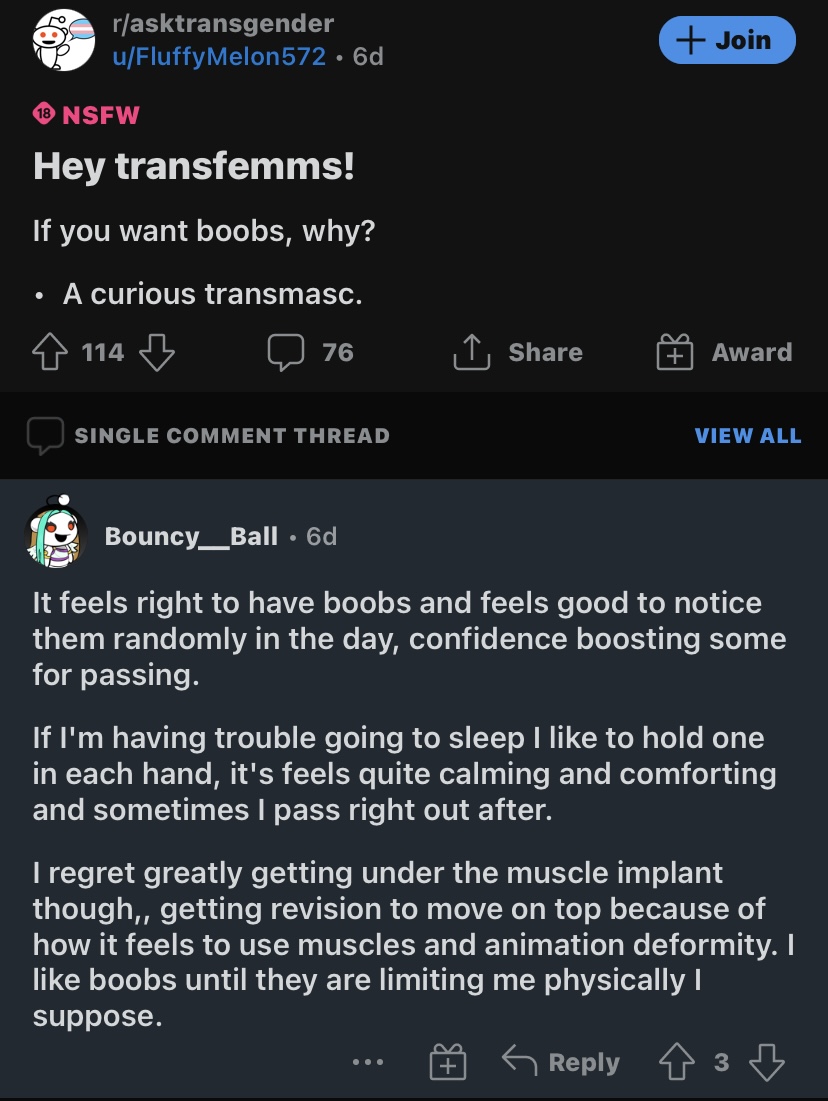Upvote the Hey transfemms post
This screenshot has height=1101, width=828.
pyautogui.click(x=49, y=352)
